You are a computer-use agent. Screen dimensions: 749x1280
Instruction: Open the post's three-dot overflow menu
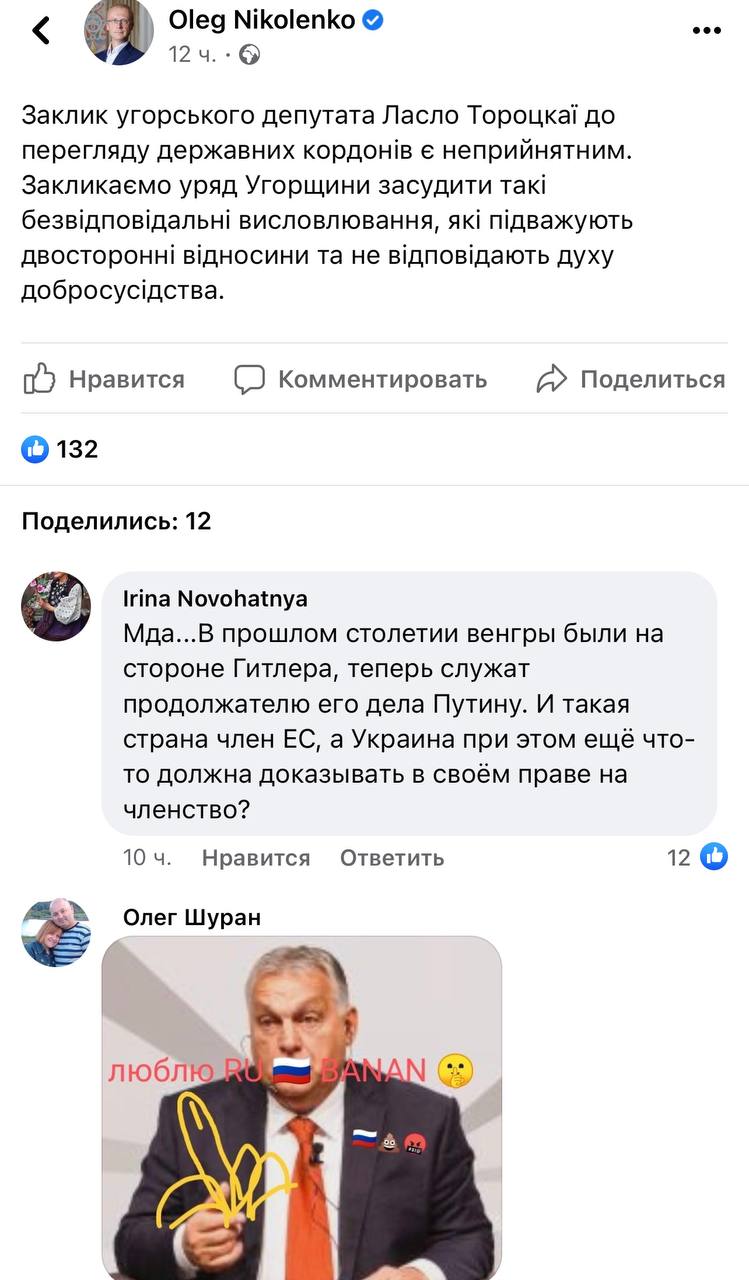pyautogui.click(x=707, y=31)
